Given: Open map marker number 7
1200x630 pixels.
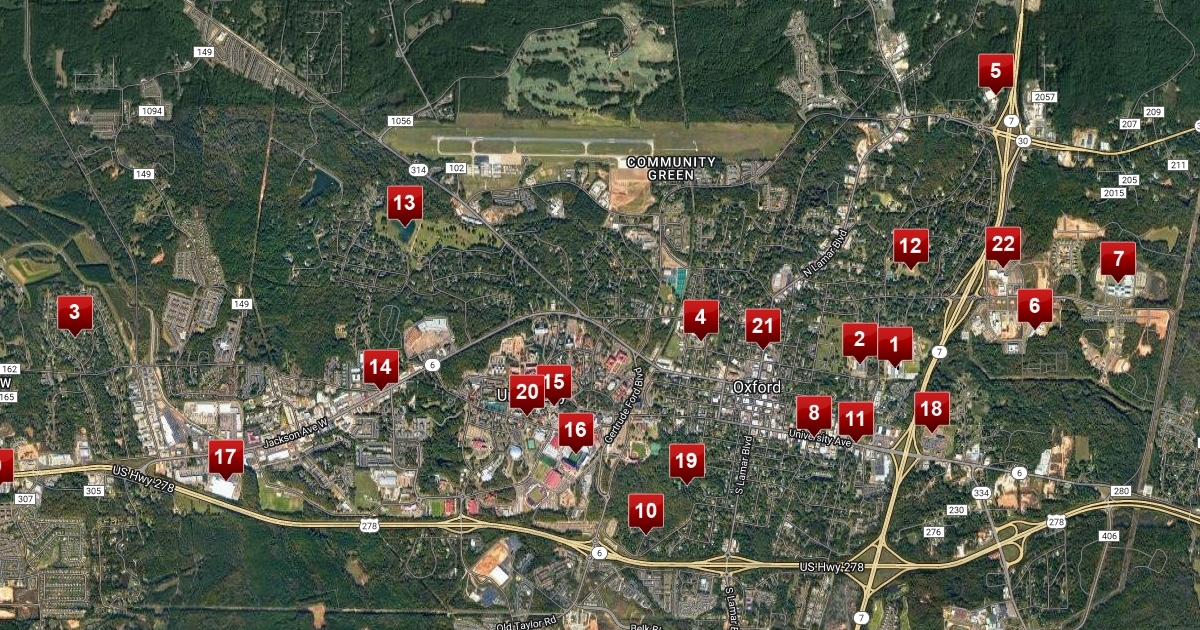Looking at the screenshot, I should click(1118, 260).
